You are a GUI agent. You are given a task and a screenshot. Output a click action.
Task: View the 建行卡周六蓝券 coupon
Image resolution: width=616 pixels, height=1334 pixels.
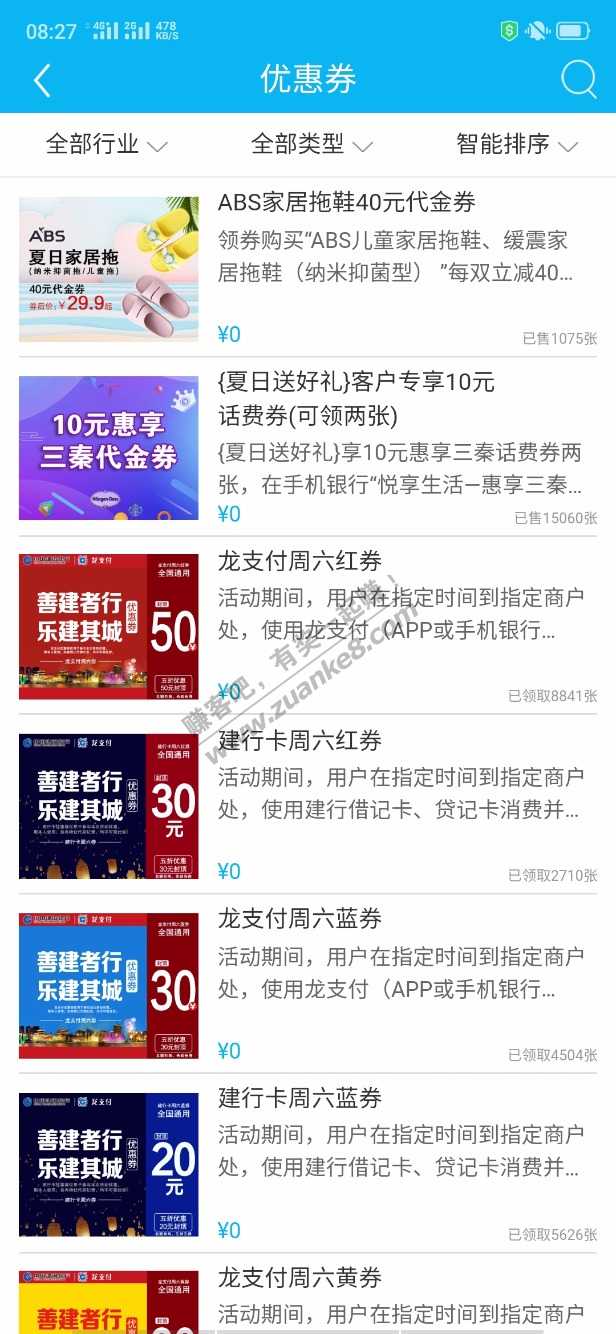tap(300, 1098)
